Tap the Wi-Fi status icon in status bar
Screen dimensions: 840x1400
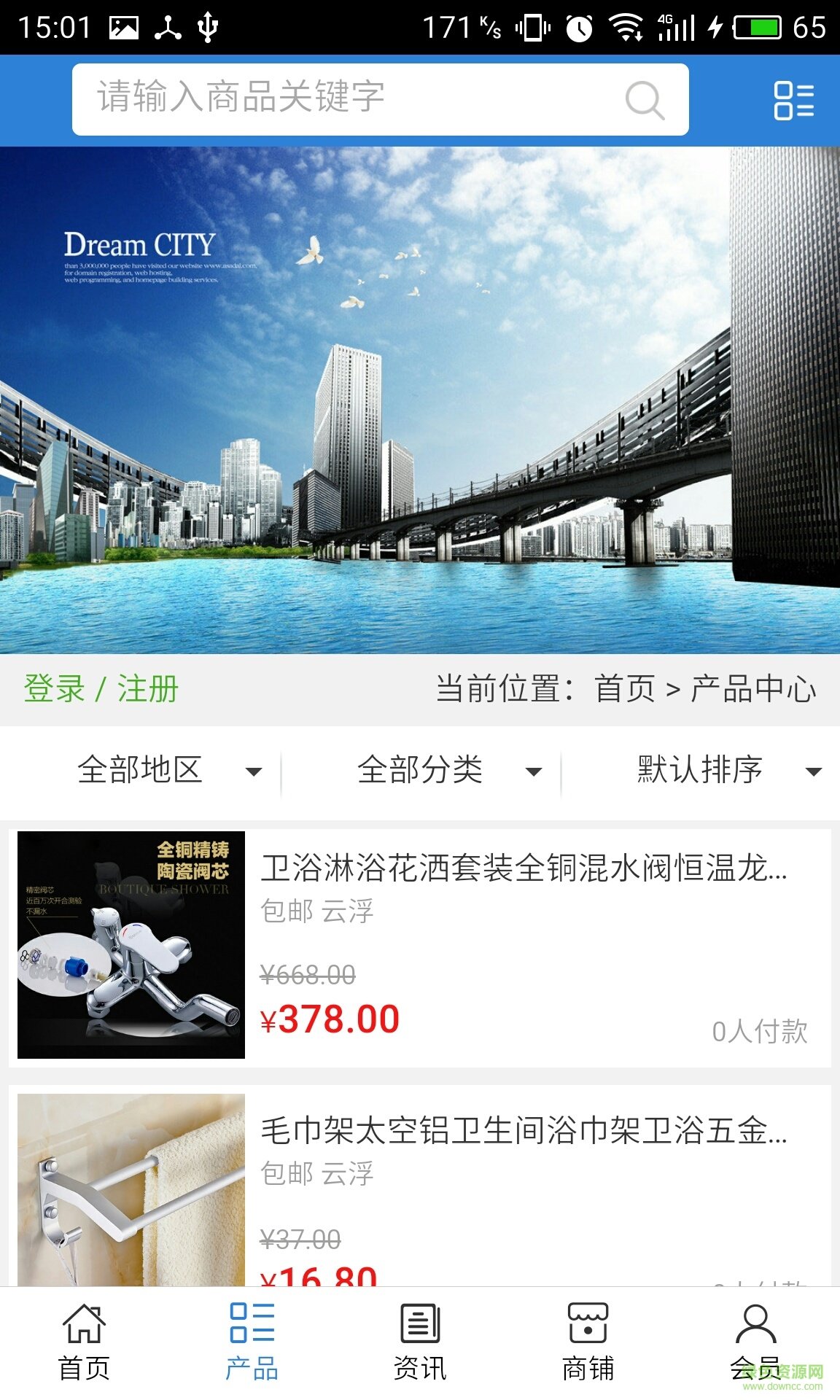coord(623,24)
